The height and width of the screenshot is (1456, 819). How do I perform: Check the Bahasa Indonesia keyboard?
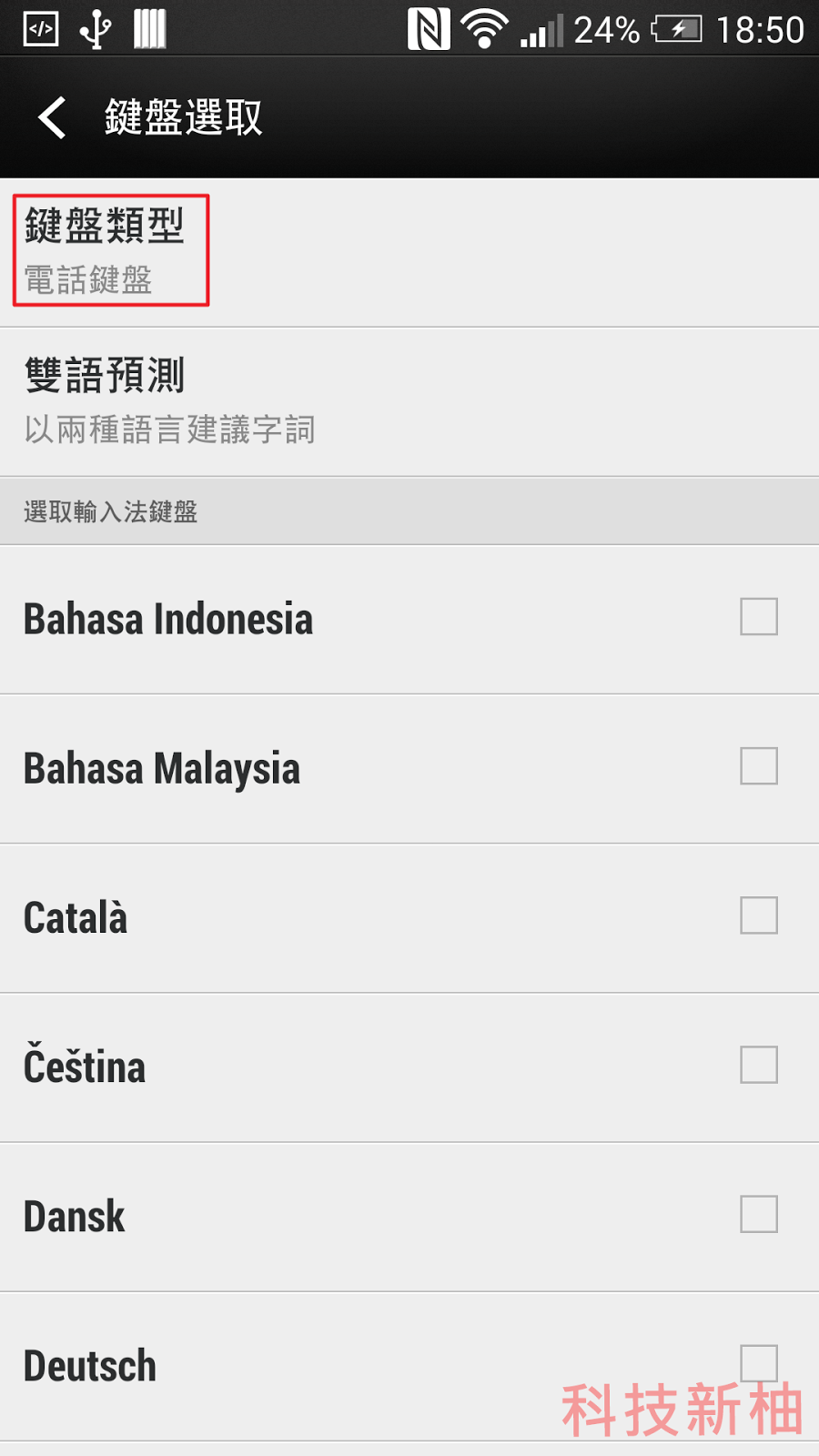point(758,617)
